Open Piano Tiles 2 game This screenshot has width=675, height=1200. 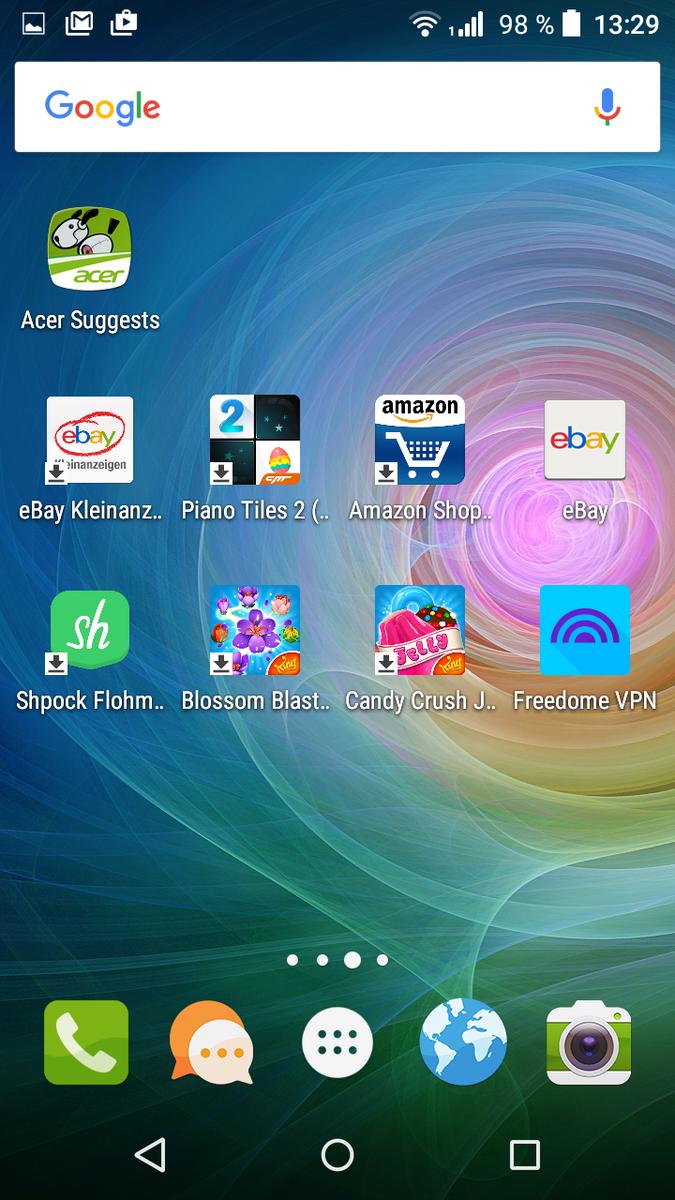[255, 440]
